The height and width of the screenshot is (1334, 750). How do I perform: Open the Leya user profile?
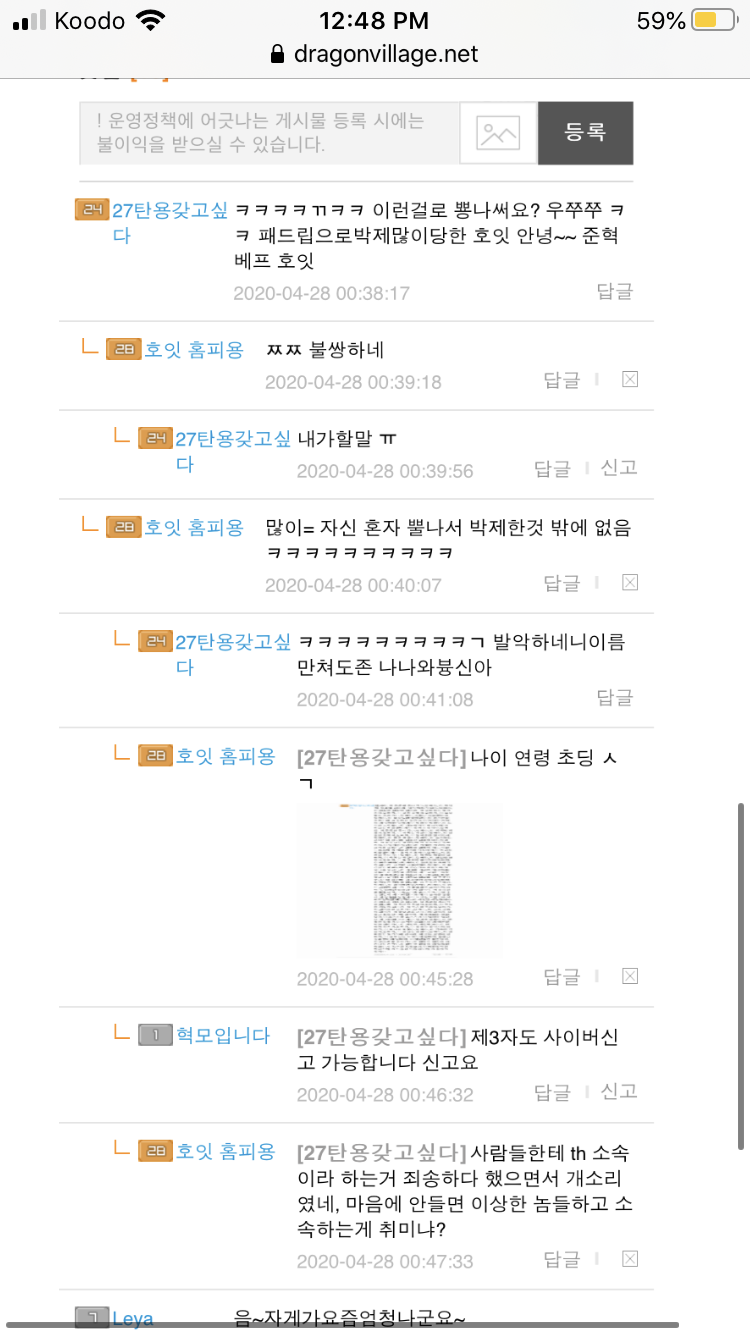pos(133,1319)
